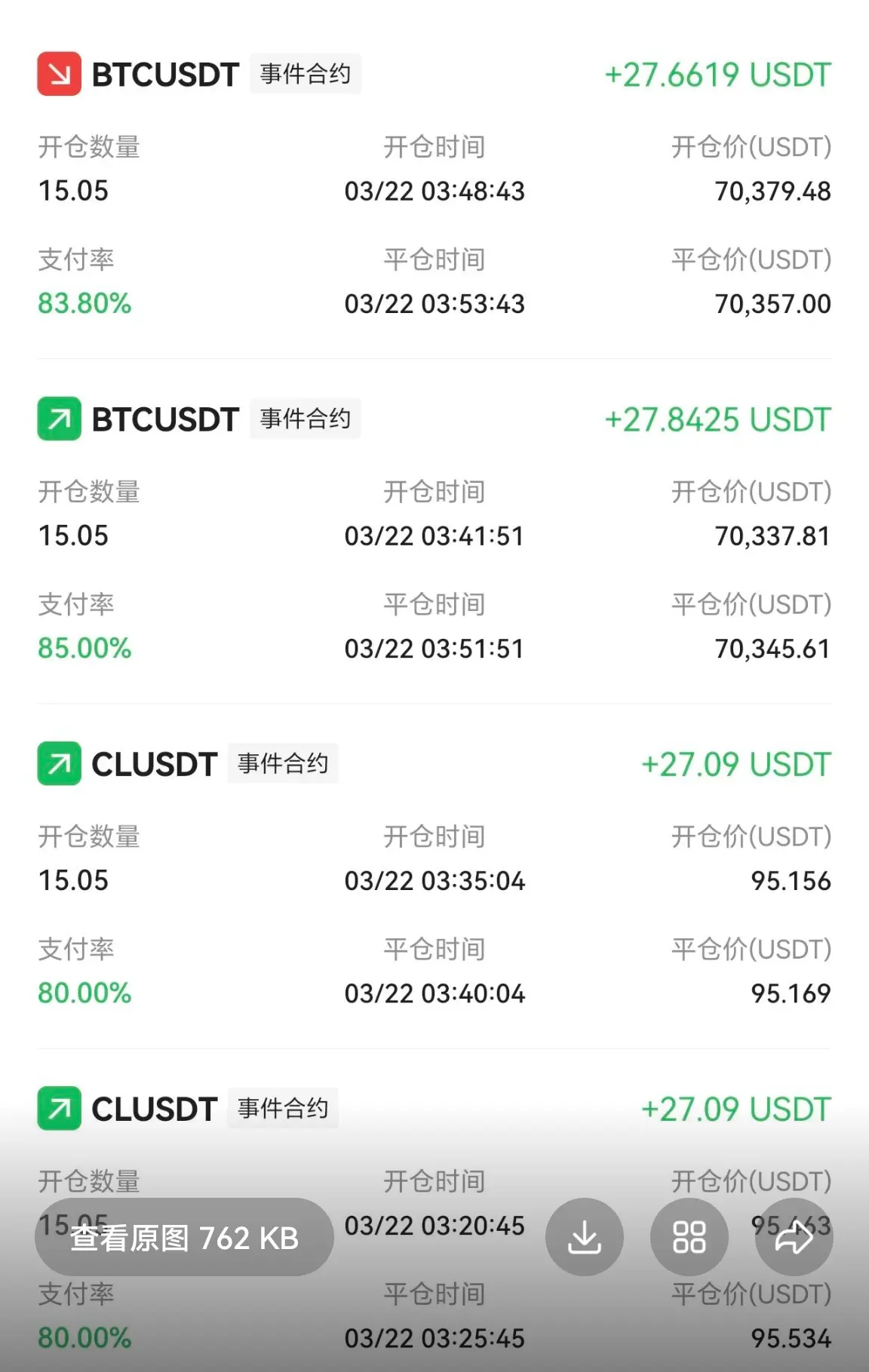The image size is (869, 1372).
Task: Open the grid view of all images
Action: (689, 1238)
